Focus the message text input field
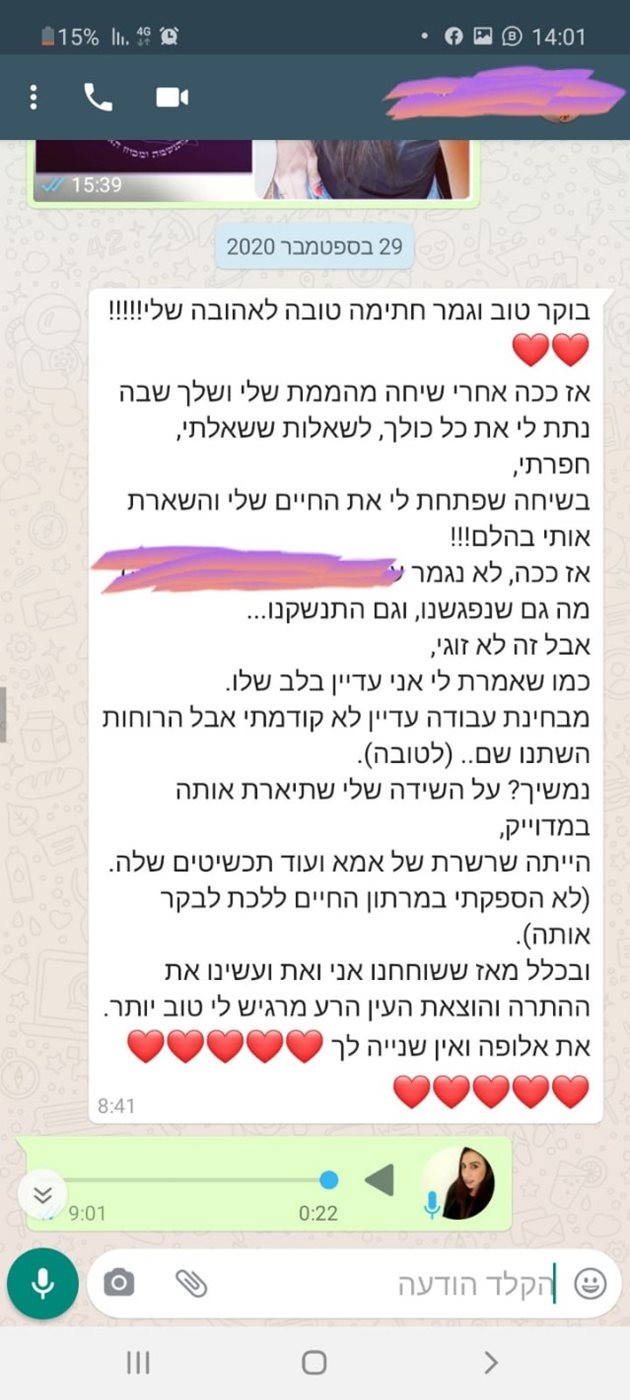Screen dimensions: 630x1400 (400, 1283)
